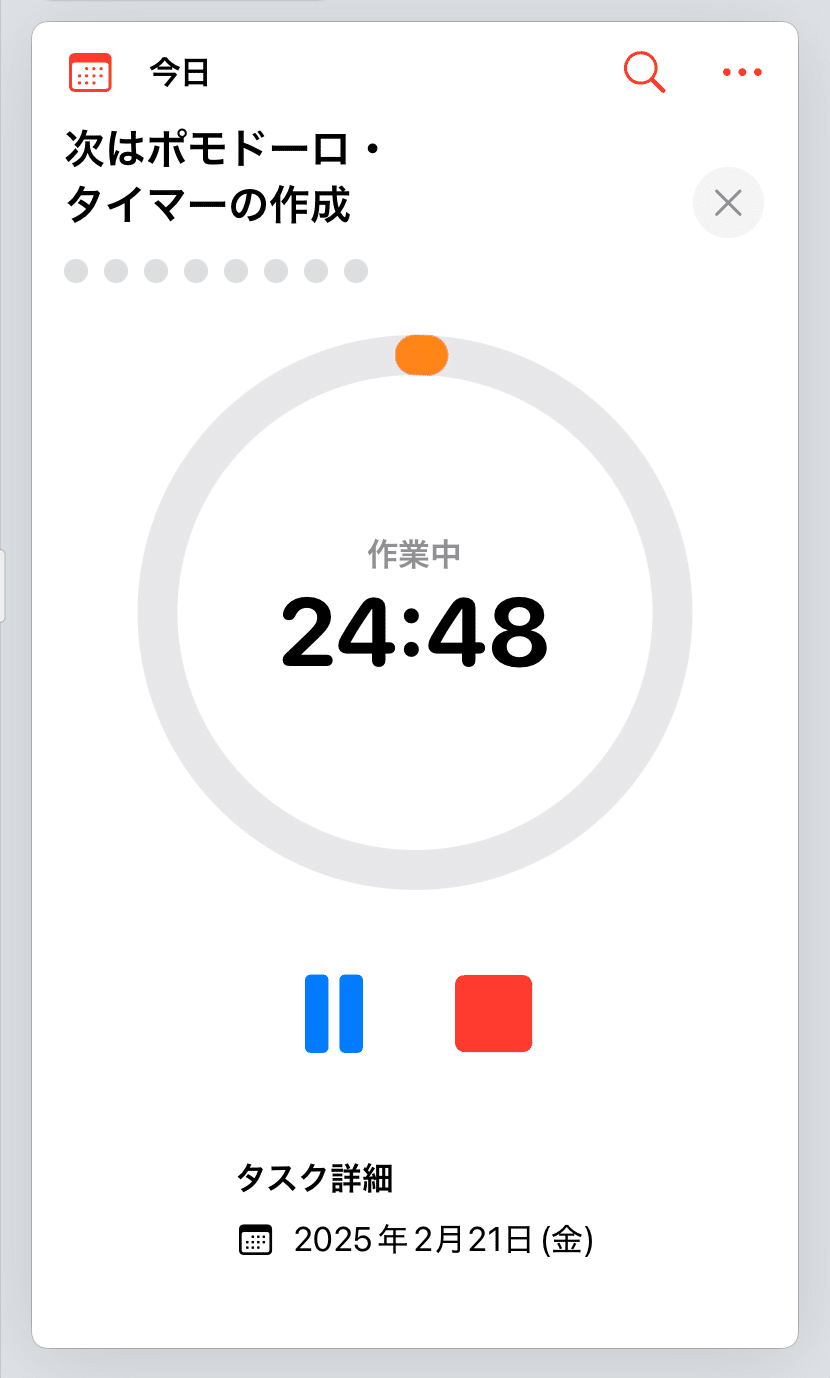This screenshot has width=830, height=1378.
Task: Open the 2025年2月21日 date row
Action: [416, 1240]
